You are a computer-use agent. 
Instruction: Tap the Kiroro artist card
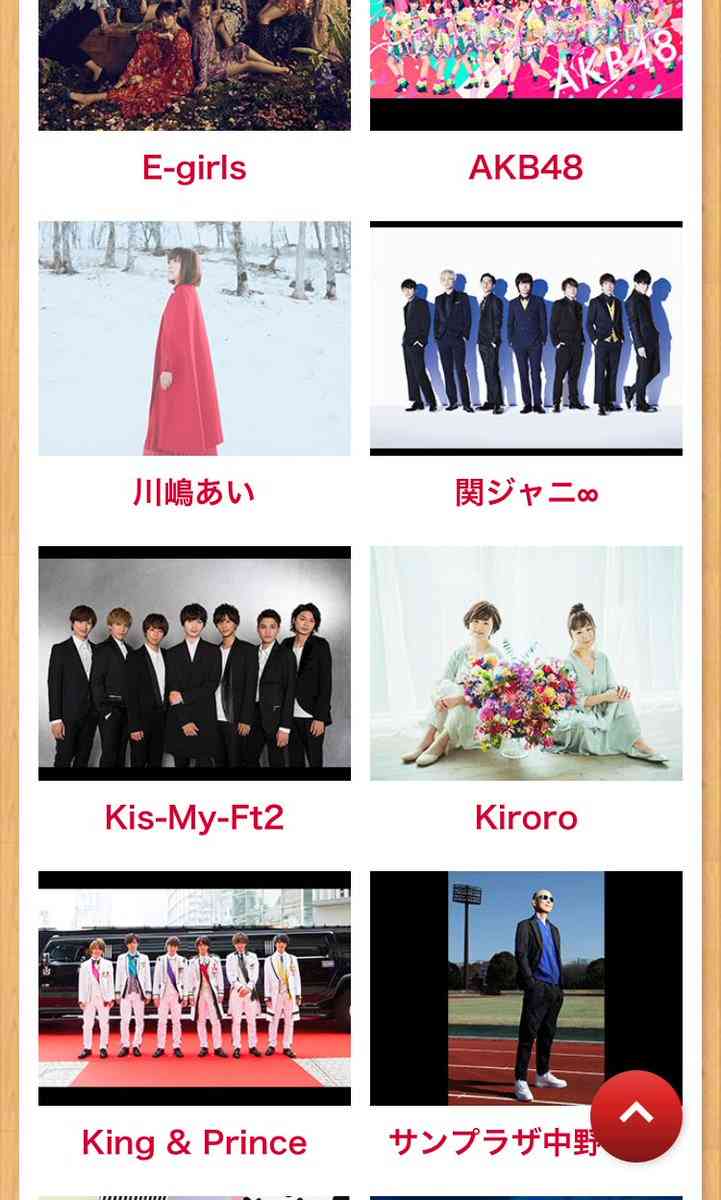pyautogui.click(x=526, y=693)
